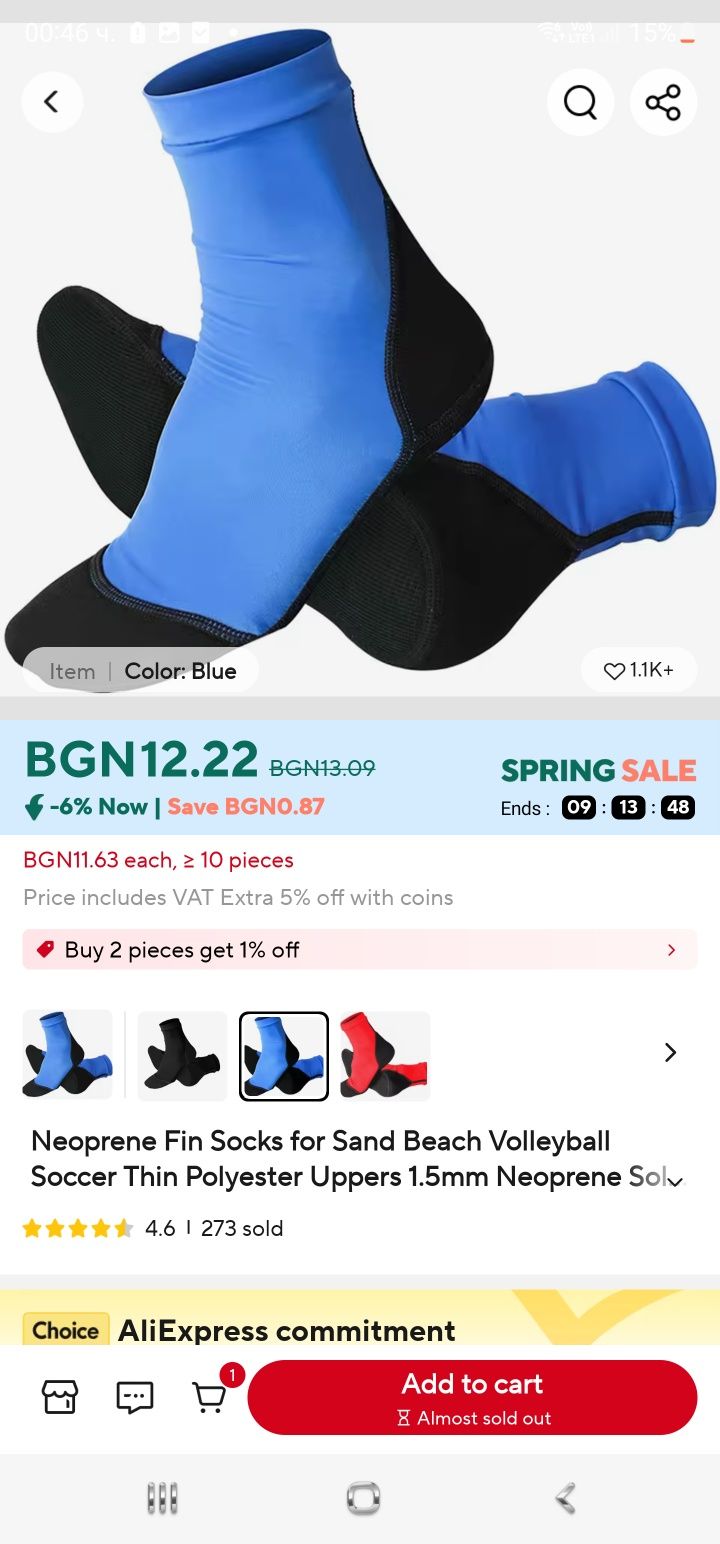Add item to wishlist via heart
720x1544 pixels.
640,670
